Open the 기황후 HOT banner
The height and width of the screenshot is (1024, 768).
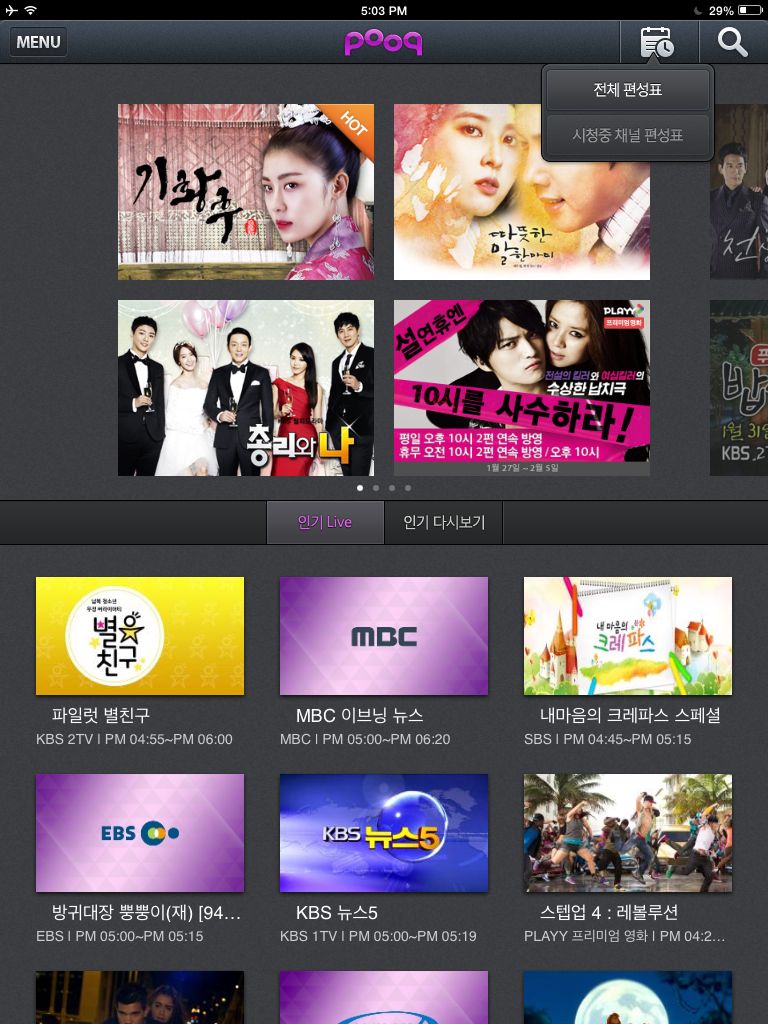246,192
